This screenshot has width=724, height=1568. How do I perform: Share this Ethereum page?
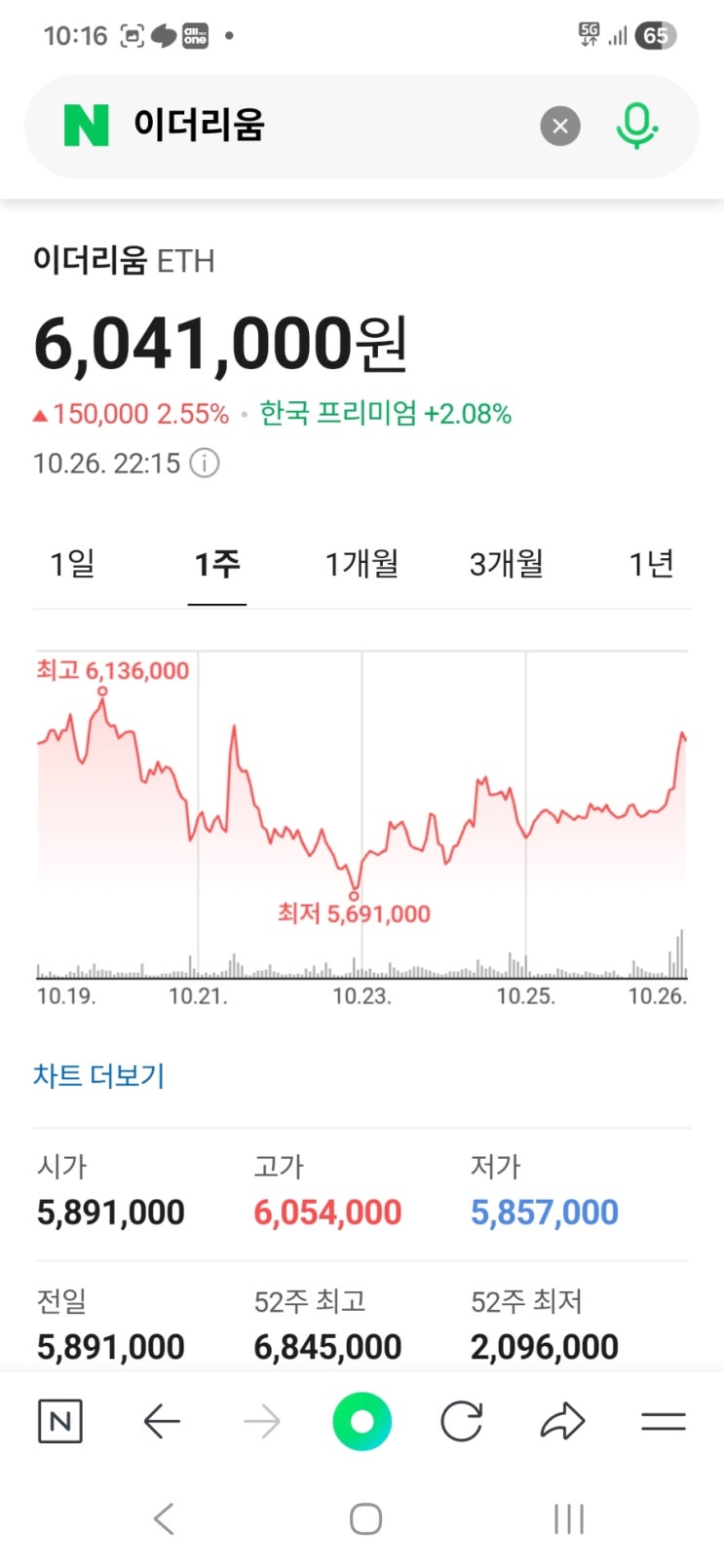(x=562, y=1422)
